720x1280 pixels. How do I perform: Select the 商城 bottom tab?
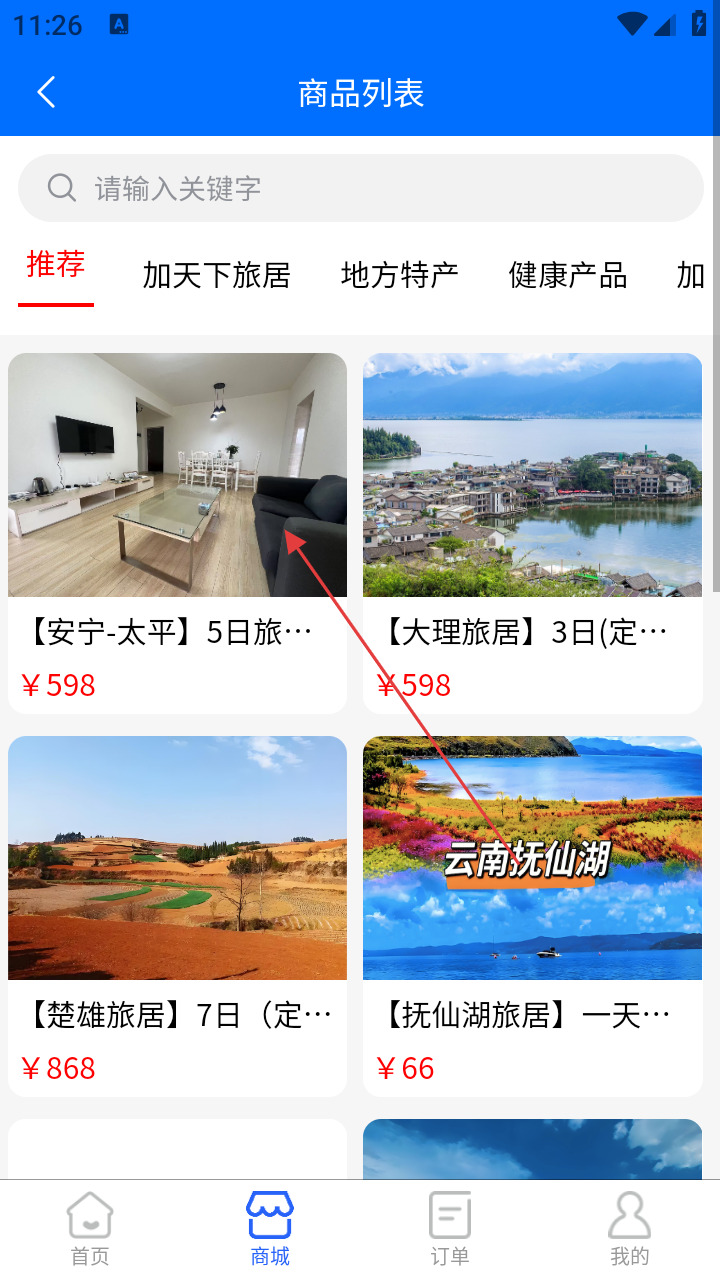[270, 1230]
